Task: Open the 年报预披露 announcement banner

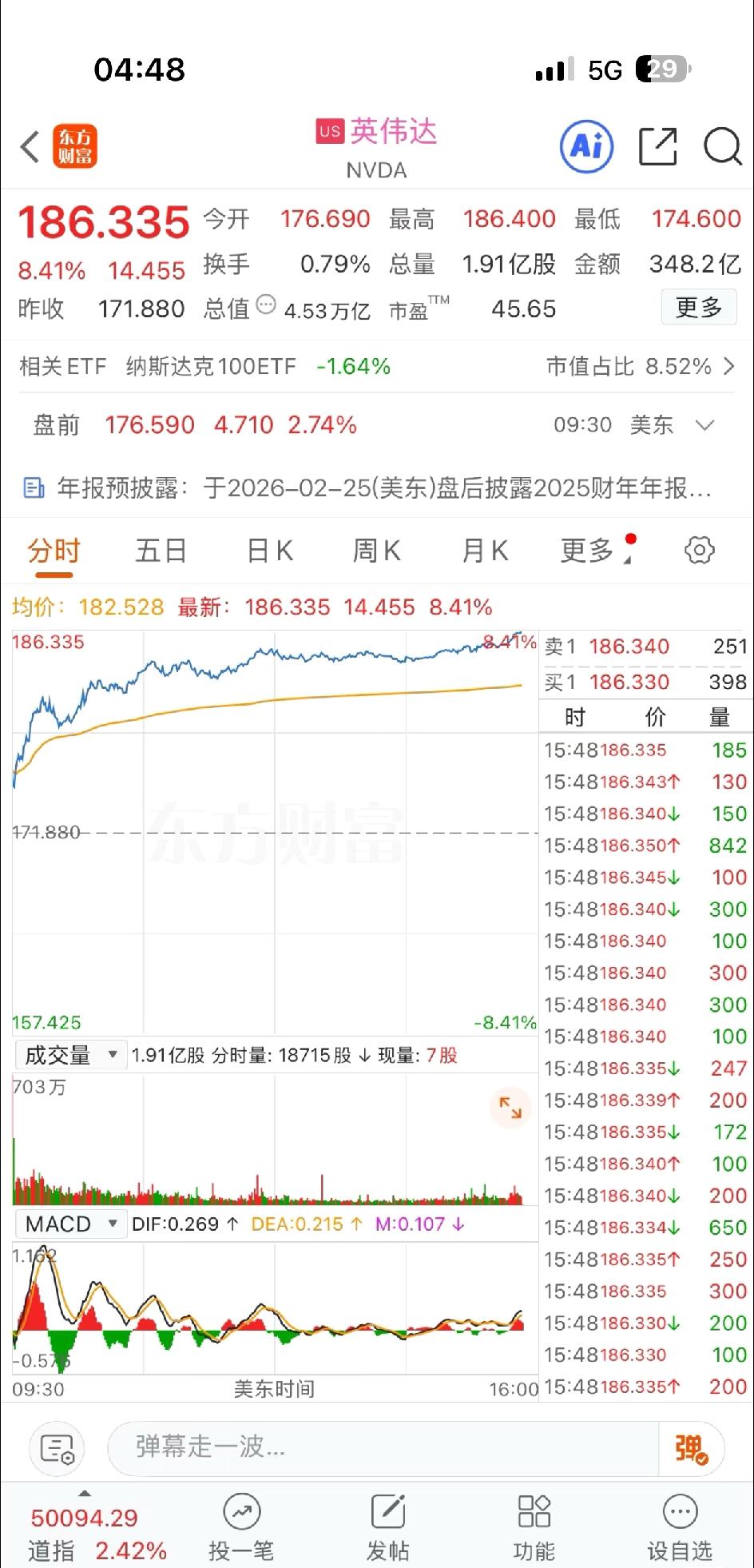Action: coord(375,488)
